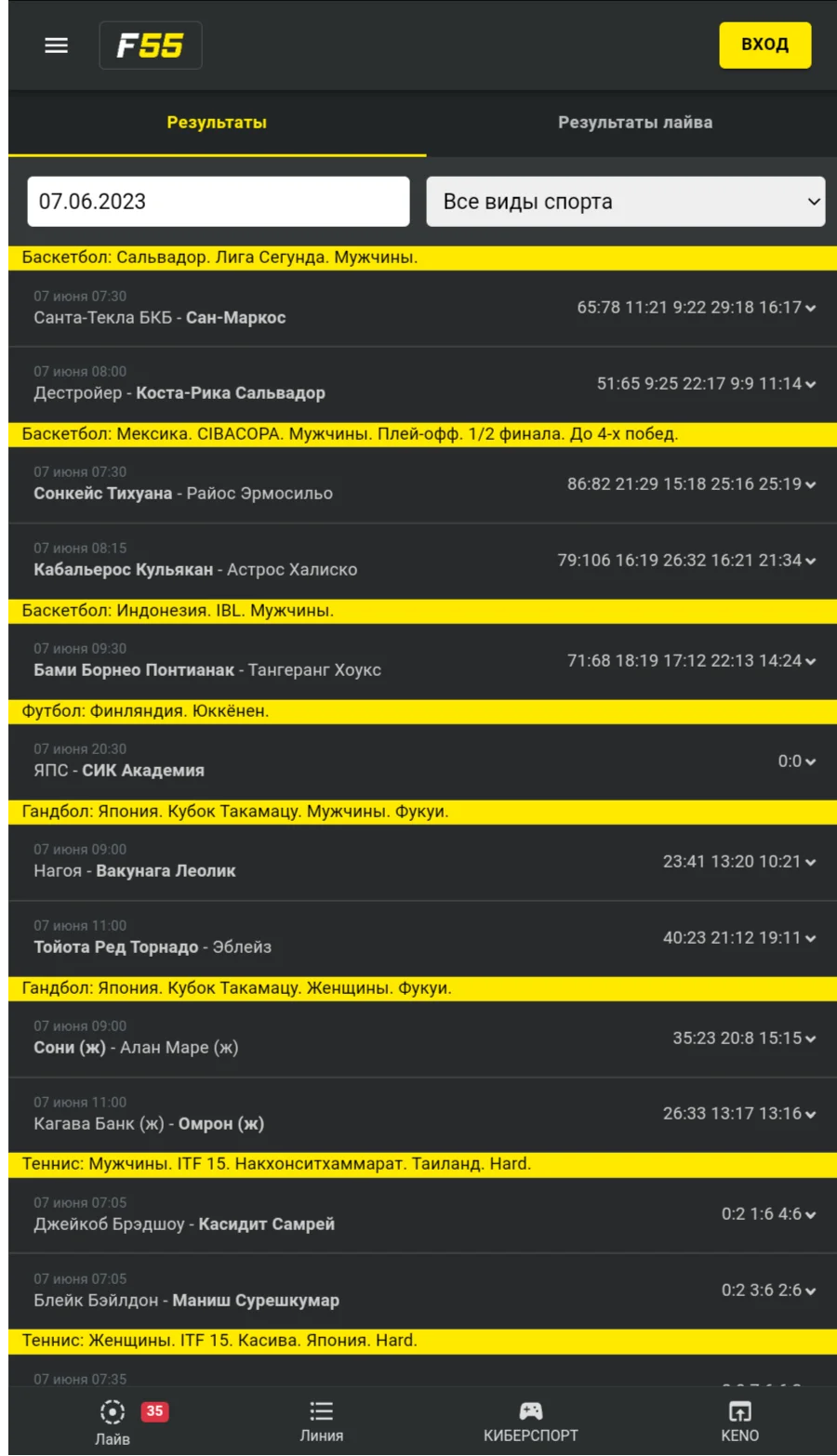
Task: Show Нагоя - Вакунага Леолик score breakdown
Action: pos(810,863)
